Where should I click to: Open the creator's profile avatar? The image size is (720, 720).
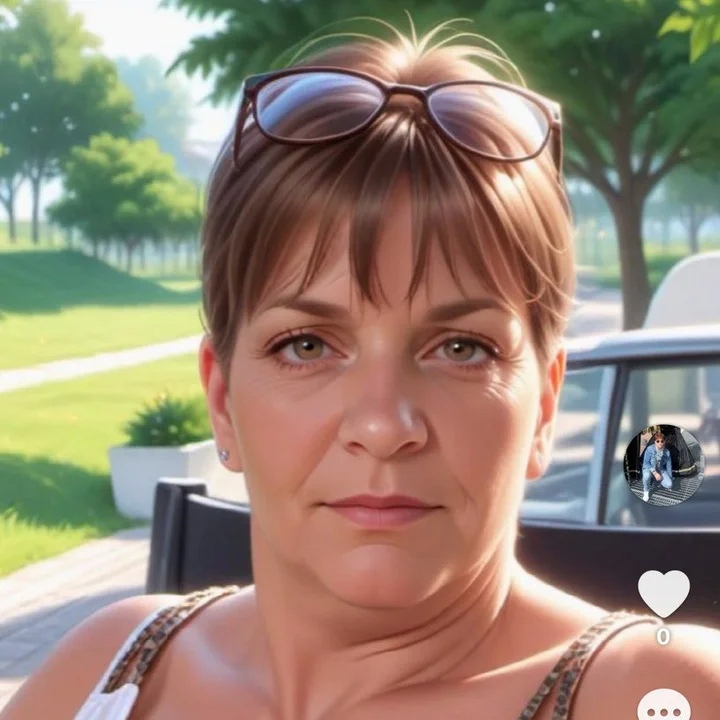(663, 465)
